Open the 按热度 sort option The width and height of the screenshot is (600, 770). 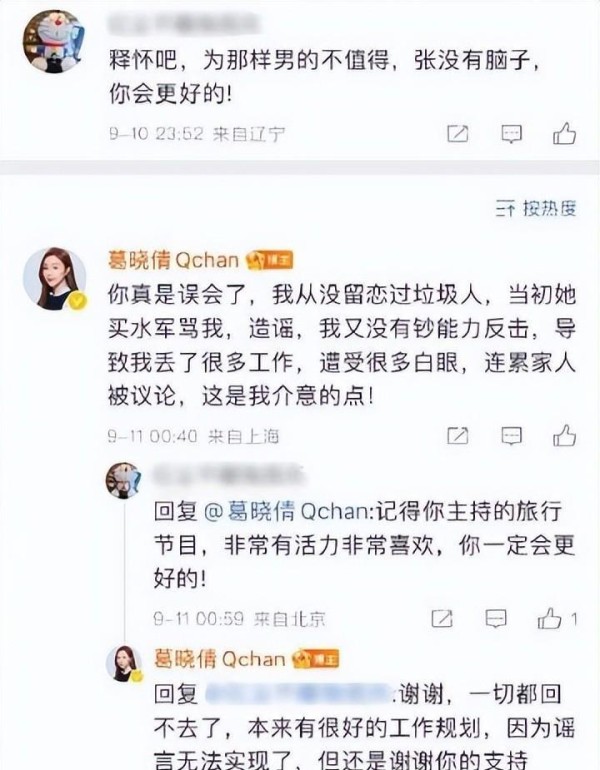point(538,208)
